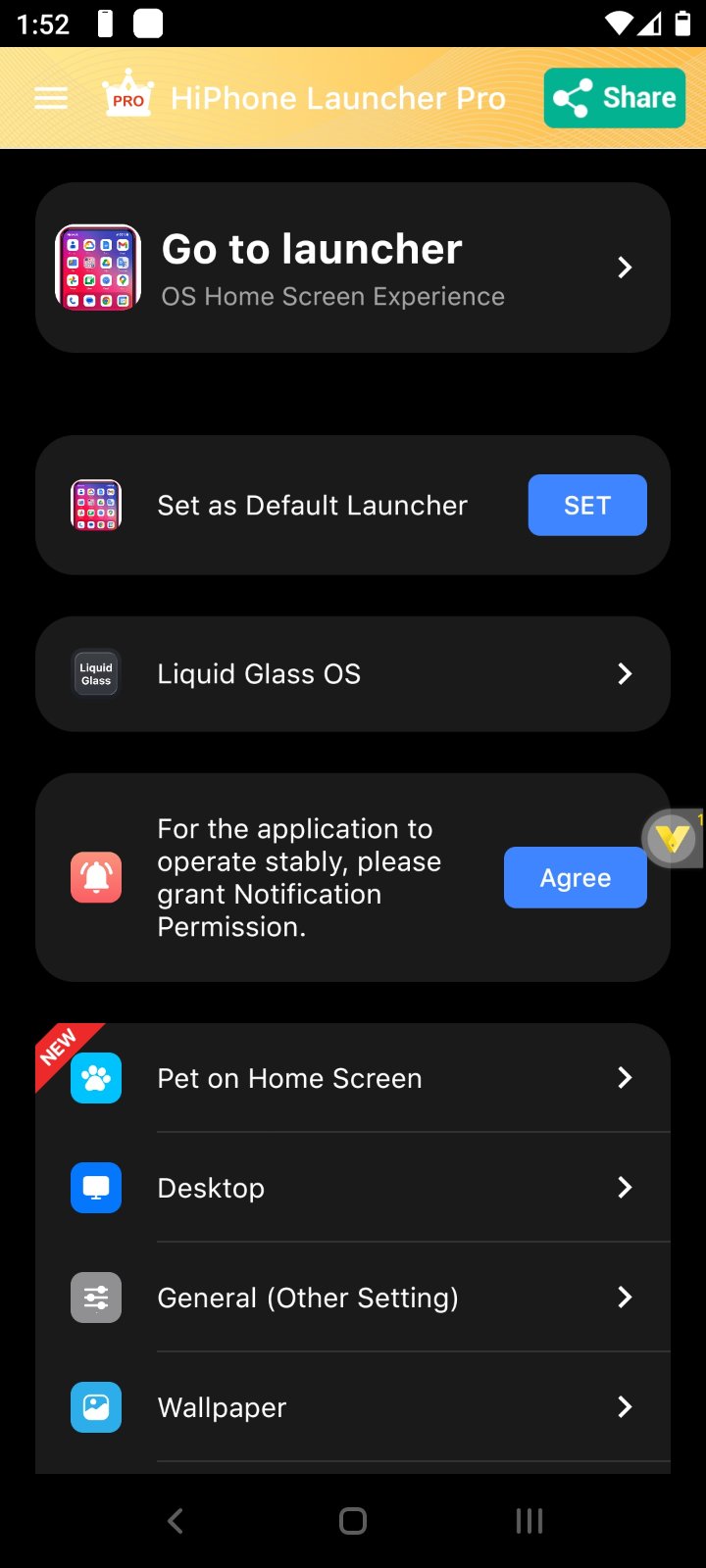Agree to grant notification permission
This screenshot has height=1568, width=706.
tap(575, 878)
